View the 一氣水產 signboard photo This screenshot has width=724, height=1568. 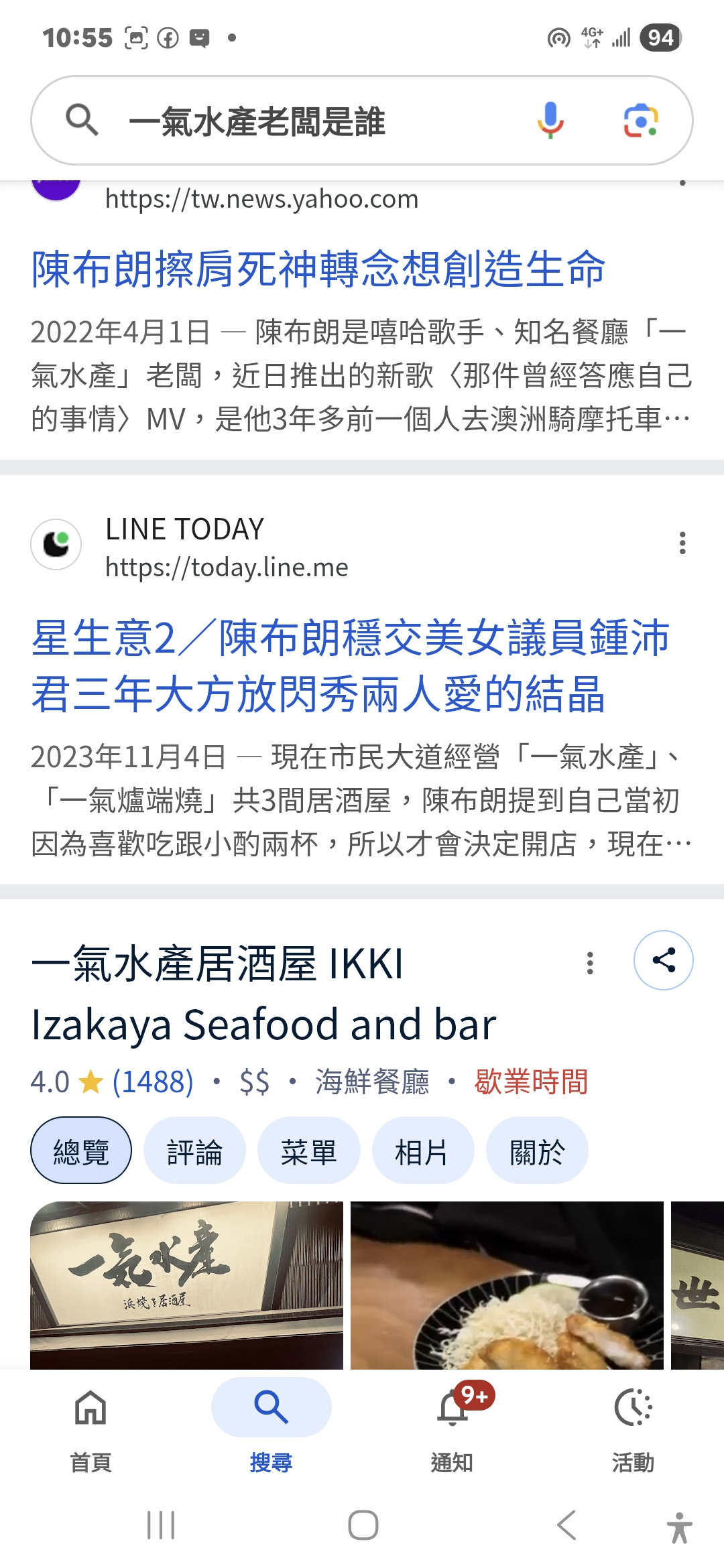tap(186, 1285)
